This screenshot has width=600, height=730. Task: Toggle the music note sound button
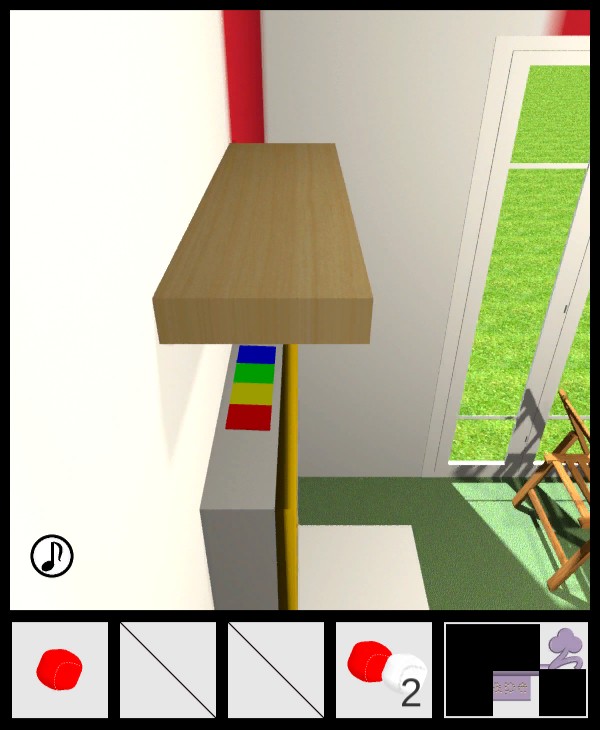pos(52,556)
